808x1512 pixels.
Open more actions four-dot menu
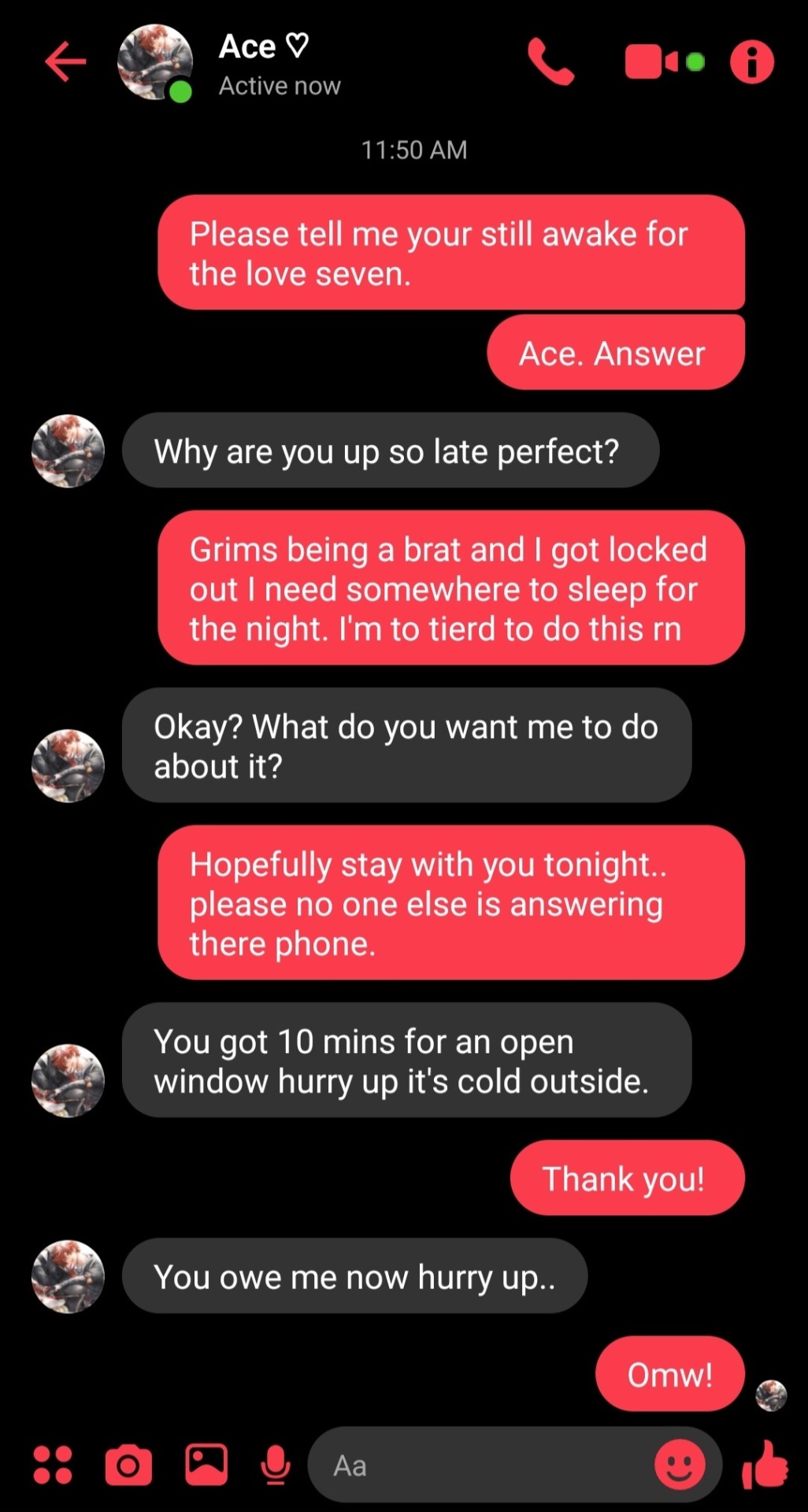click(53, 1465)
